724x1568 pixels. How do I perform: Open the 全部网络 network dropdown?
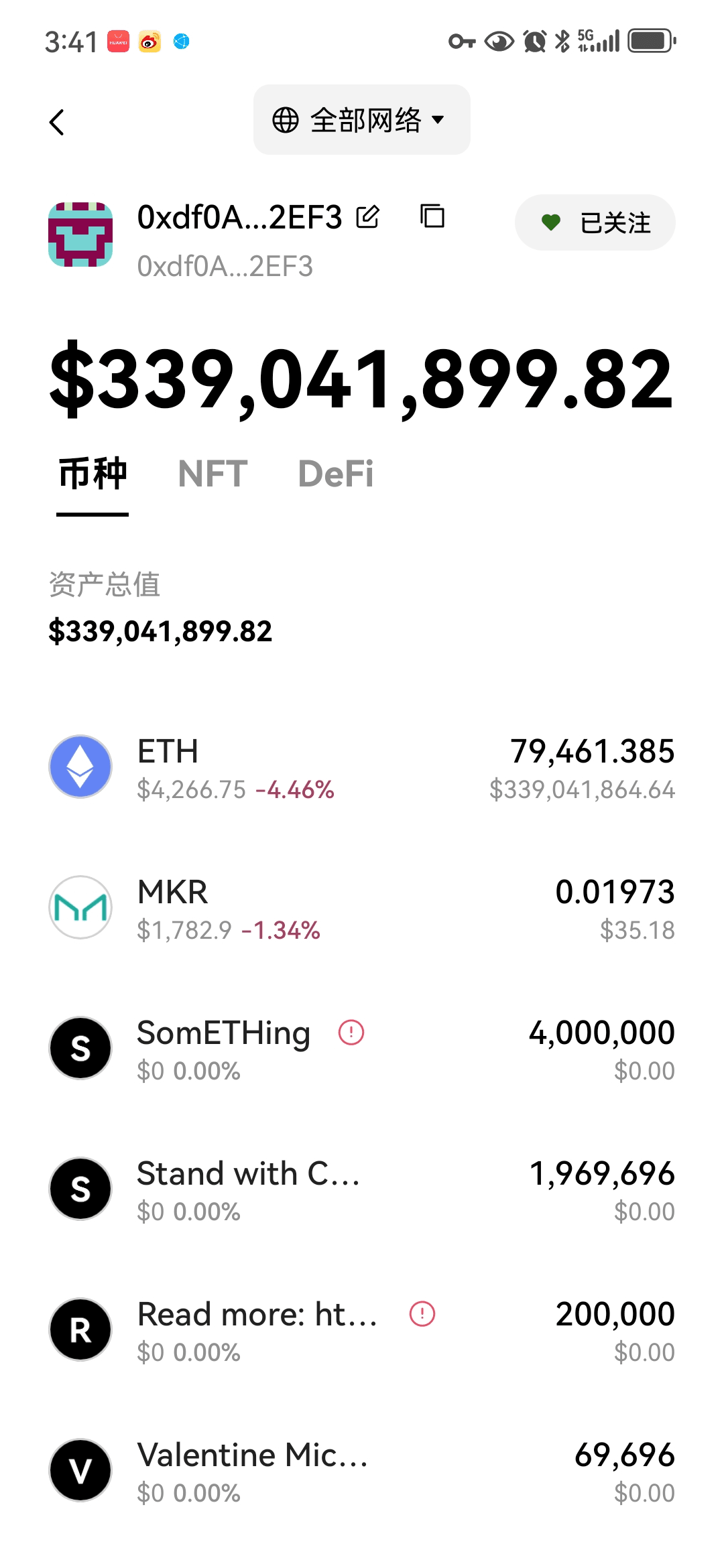point(362,120)
